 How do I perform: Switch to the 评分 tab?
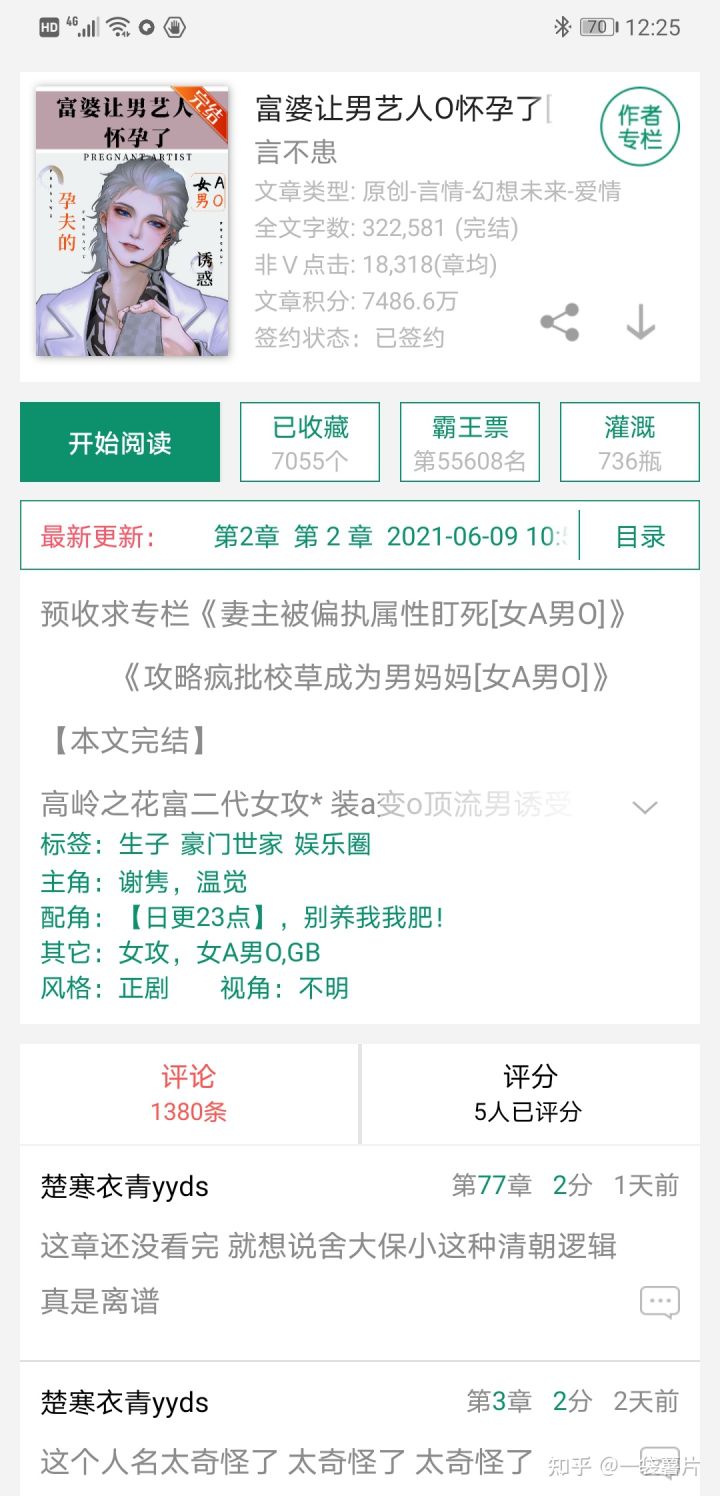click(x=530, y=1093)
